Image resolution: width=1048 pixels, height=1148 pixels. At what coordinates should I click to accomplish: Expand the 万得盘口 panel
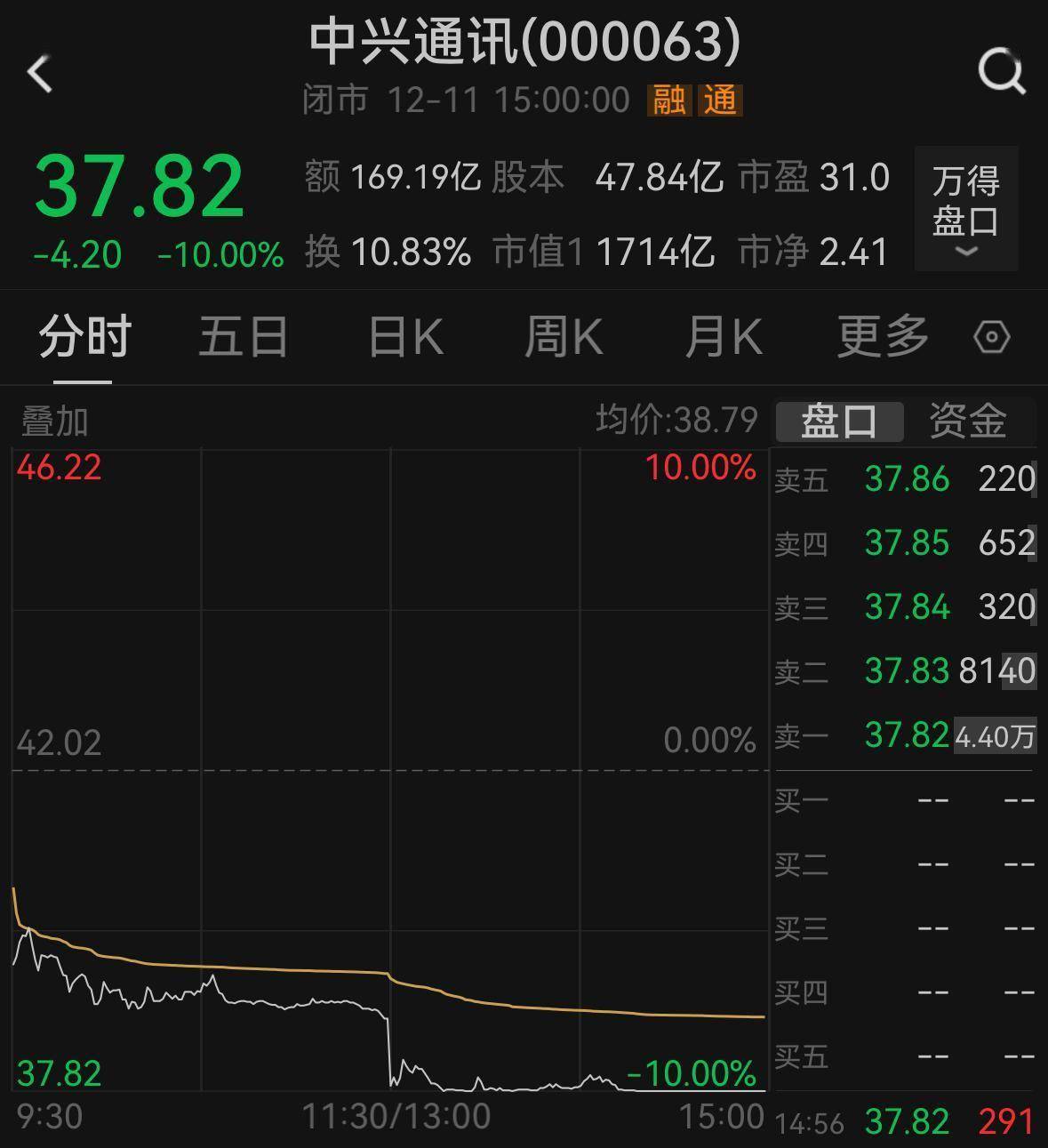tap(965, 209)
